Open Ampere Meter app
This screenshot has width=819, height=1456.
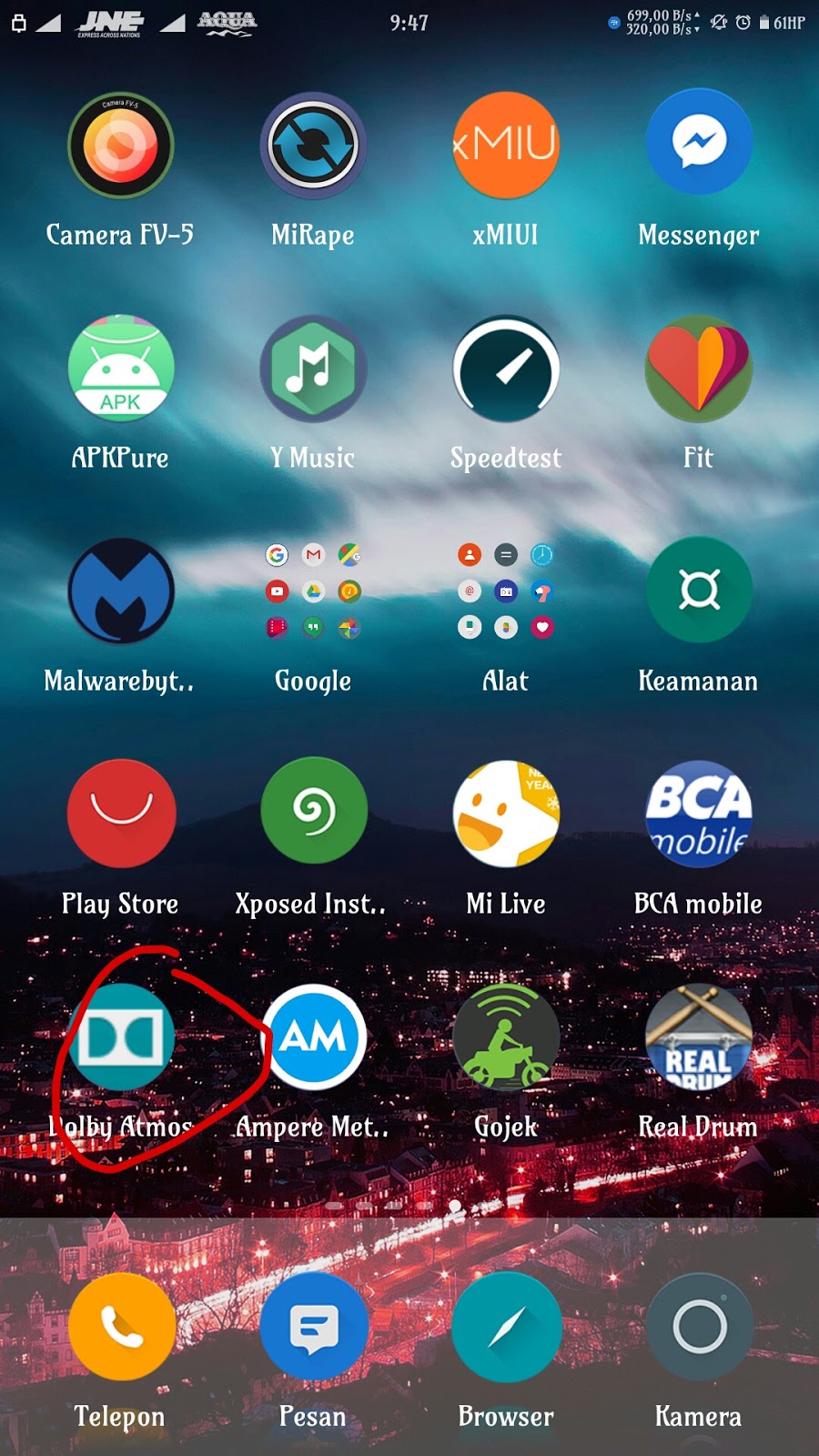[x=313, y=1037]
